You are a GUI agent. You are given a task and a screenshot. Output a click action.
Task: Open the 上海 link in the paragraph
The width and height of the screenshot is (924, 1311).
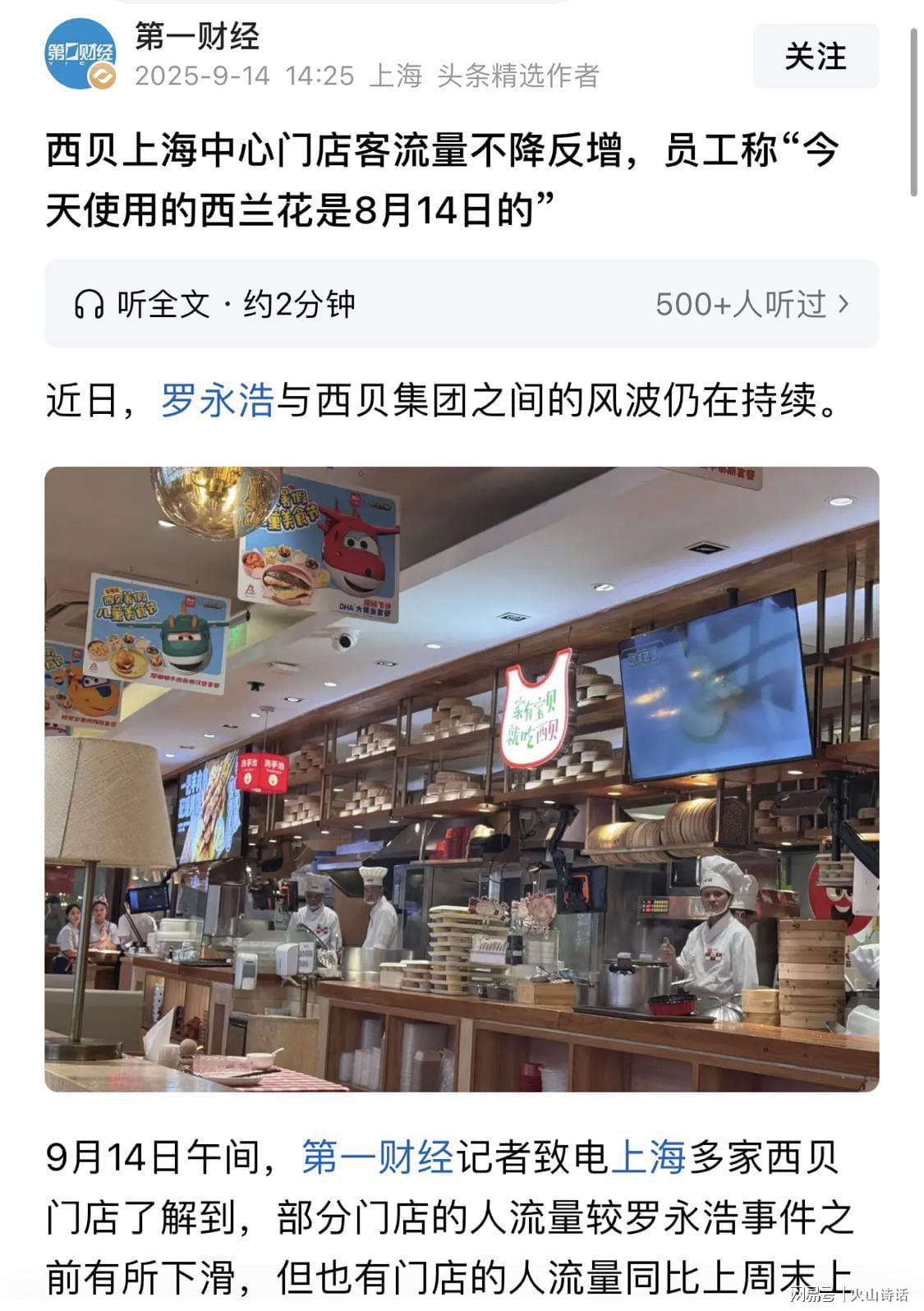coord(648,1157)
